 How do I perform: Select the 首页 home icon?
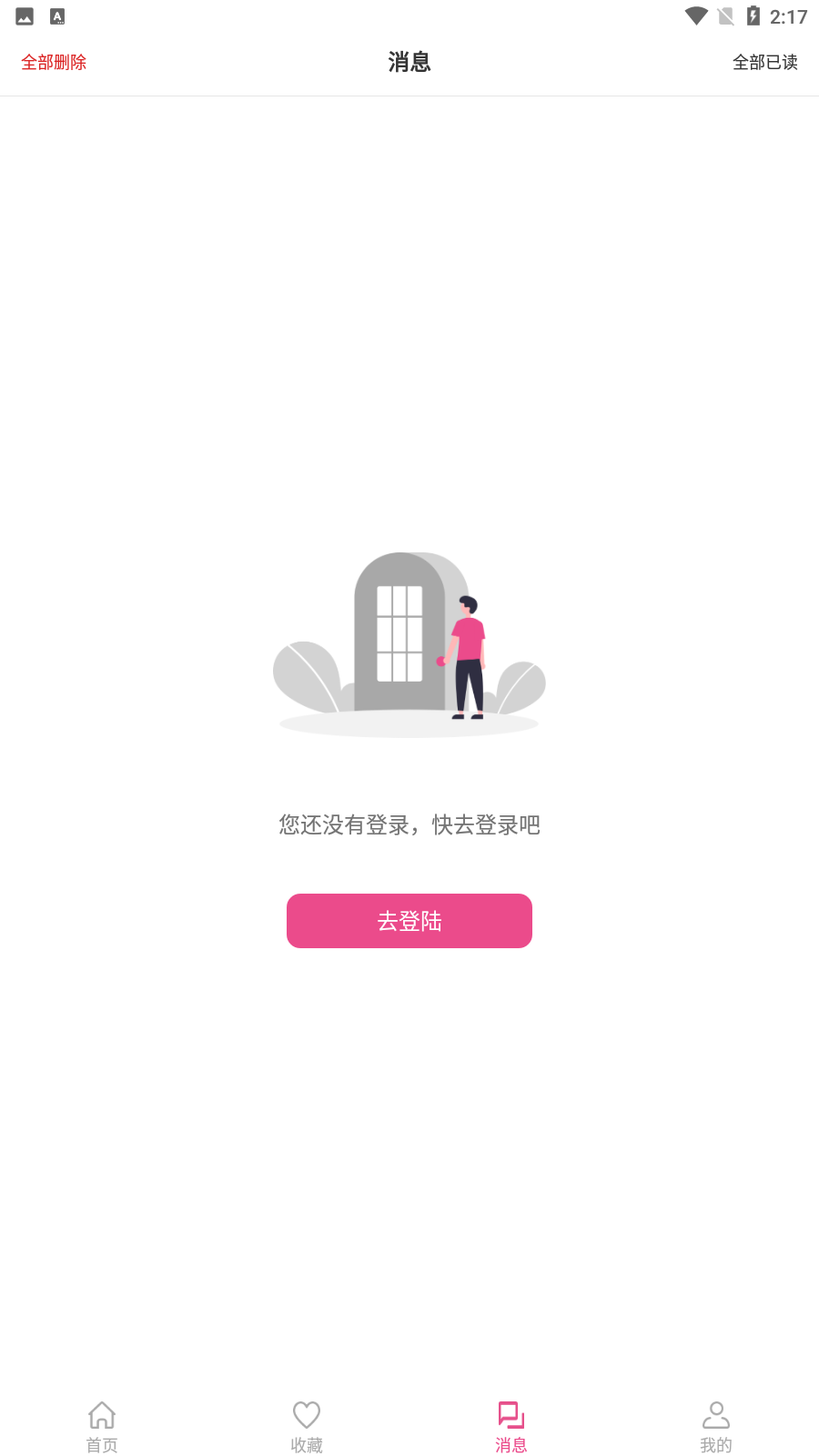click(x=101, y=1414)
